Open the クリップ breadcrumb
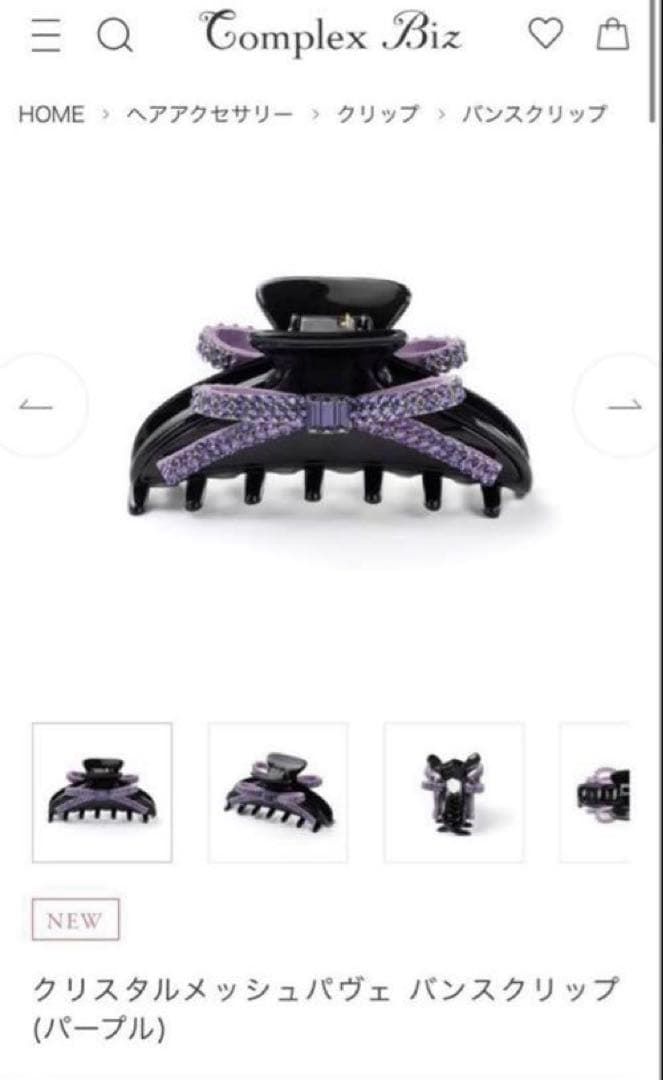Screen dimensions: 663x1080 (377, 114)
